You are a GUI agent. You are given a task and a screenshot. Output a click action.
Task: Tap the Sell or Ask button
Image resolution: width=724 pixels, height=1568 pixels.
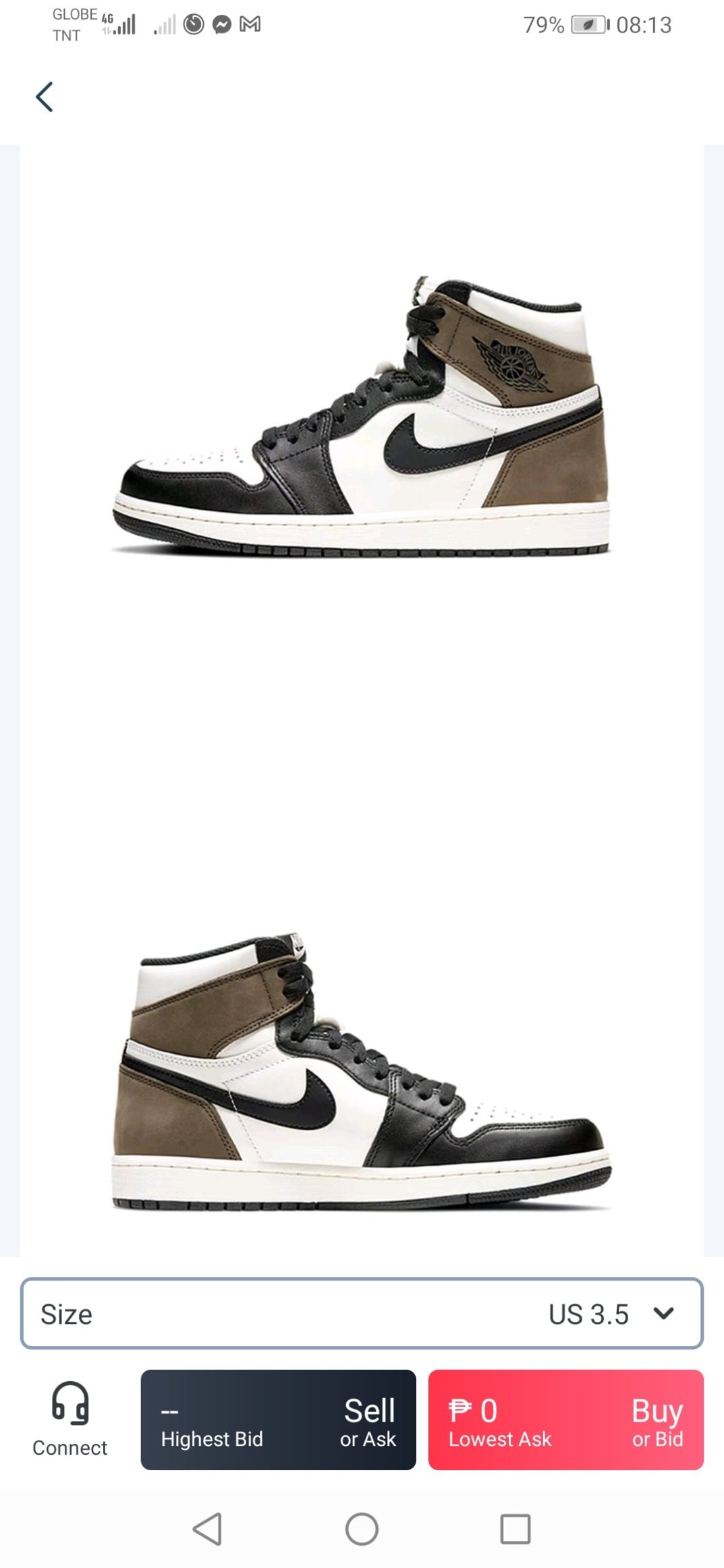click(278, 1419)
